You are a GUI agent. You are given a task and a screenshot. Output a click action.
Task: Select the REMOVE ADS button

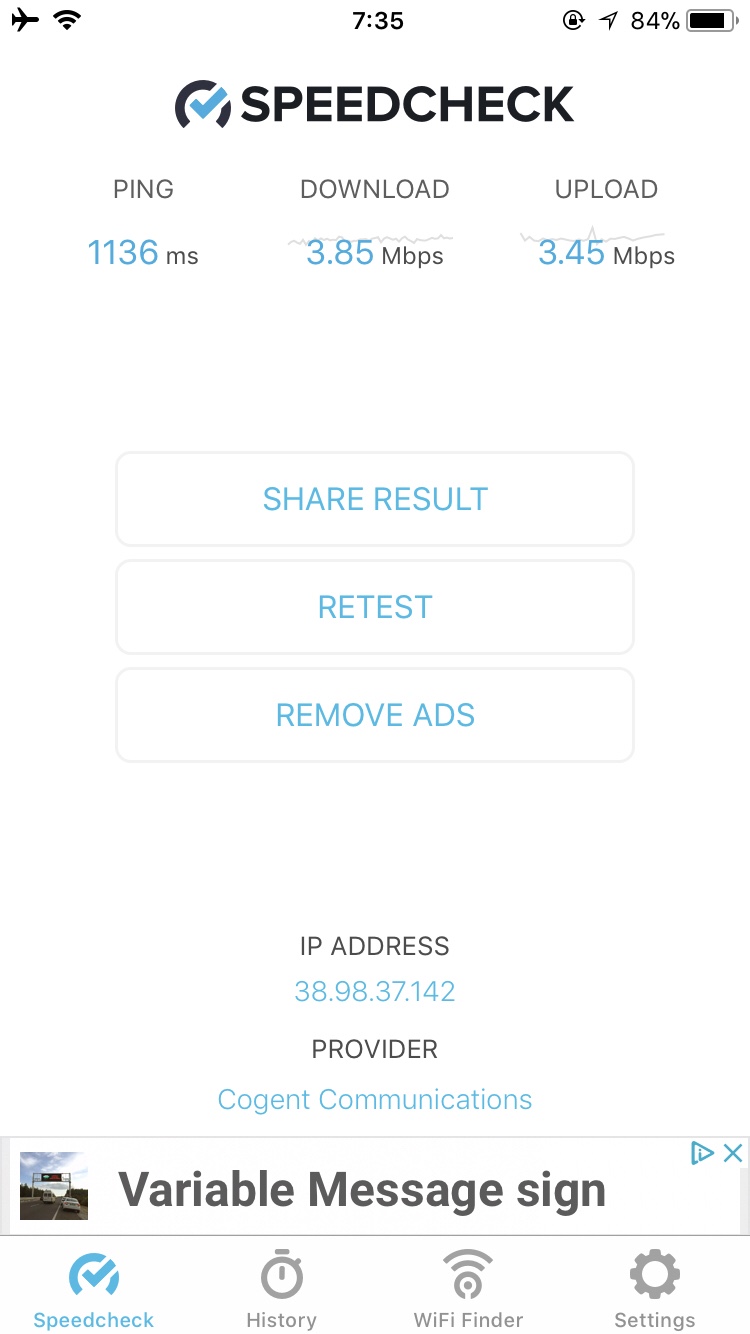375,715
